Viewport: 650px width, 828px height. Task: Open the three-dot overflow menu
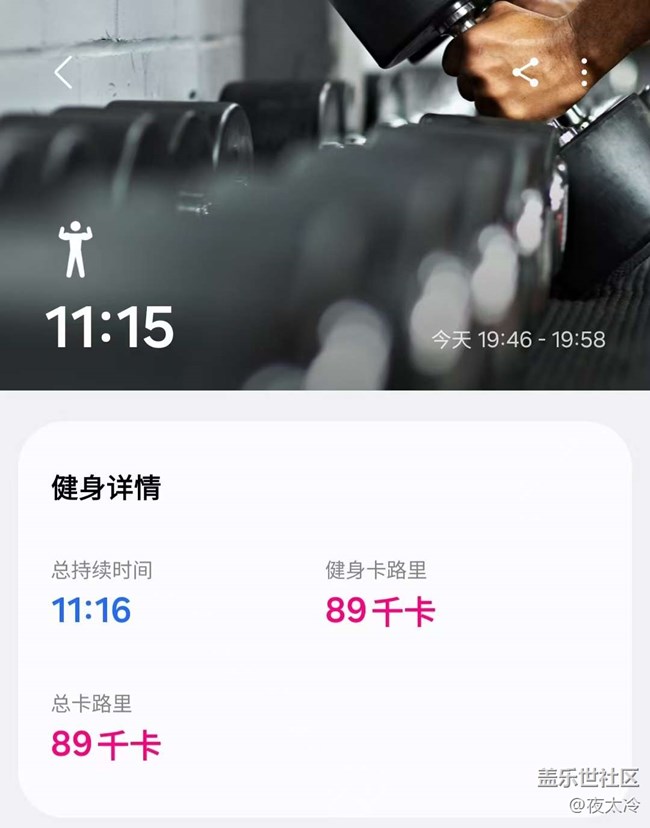[585, 72]
